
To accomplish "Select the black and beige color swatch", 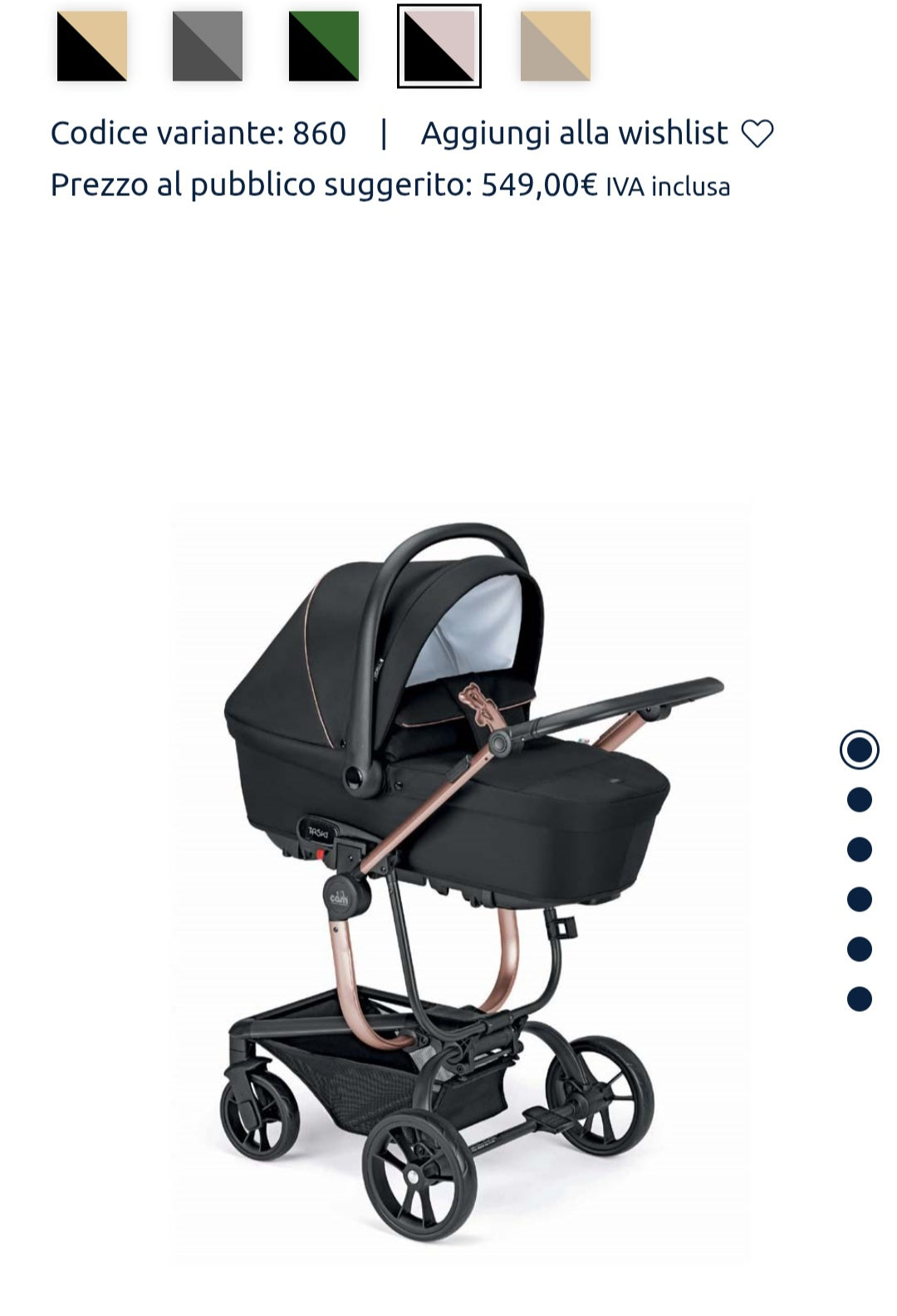I will [91, 46].
